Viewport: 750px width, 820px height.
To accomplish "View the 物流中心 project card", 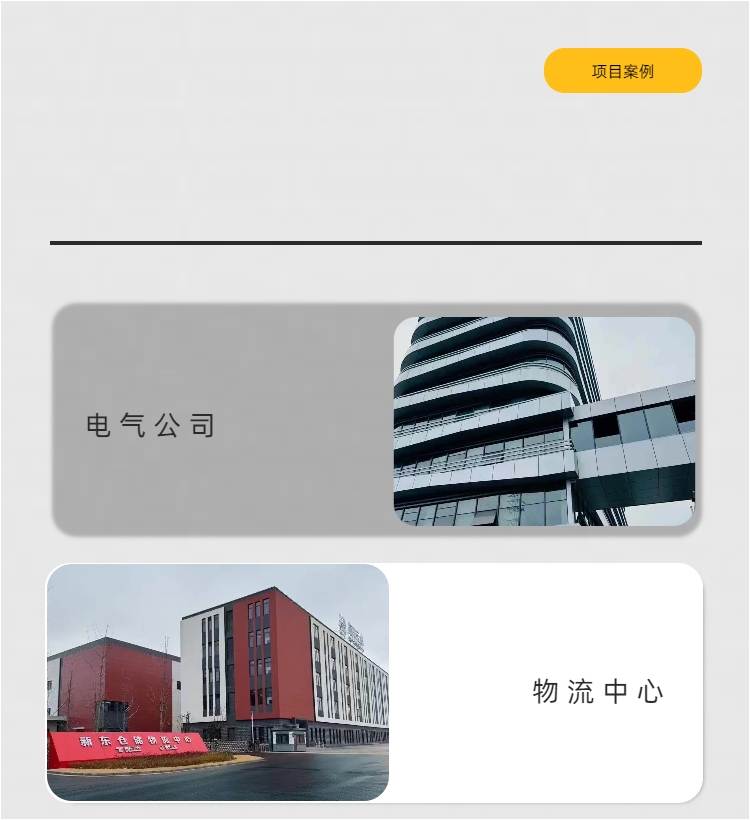I will coord(374,683).
